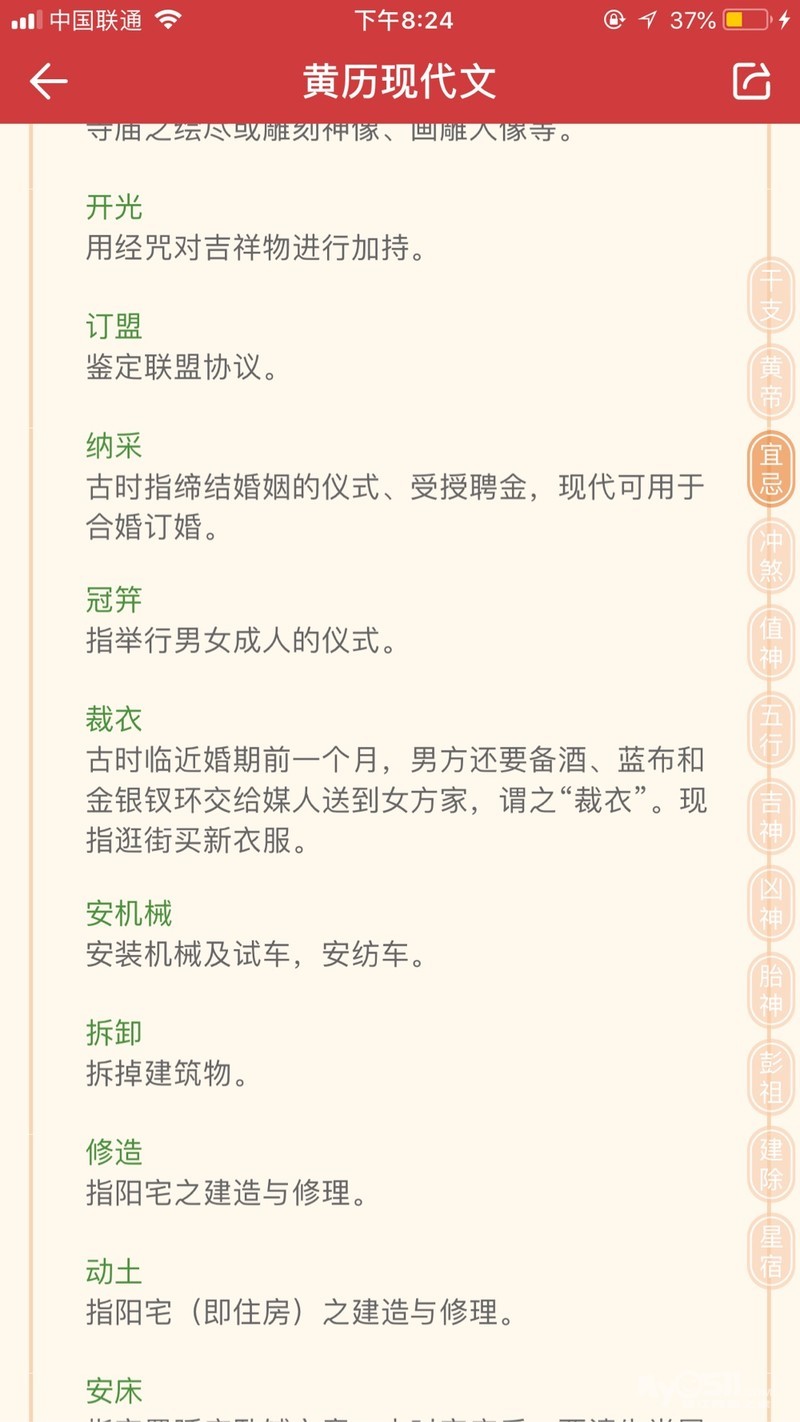
Task: Share this page via top-right icon
Action: coord(752,81)
